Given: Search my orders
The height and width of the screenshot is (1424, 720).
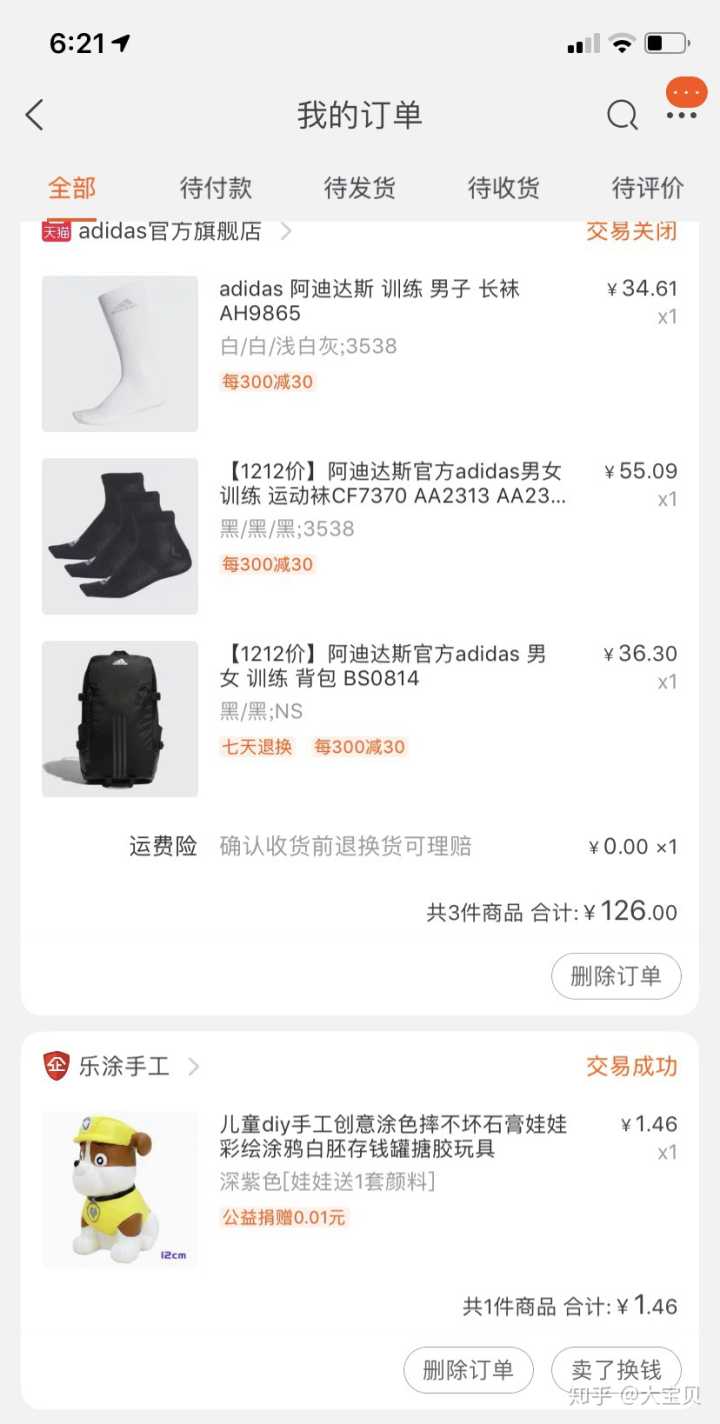Looking at the screenshot, I should (x=622, y=115).
